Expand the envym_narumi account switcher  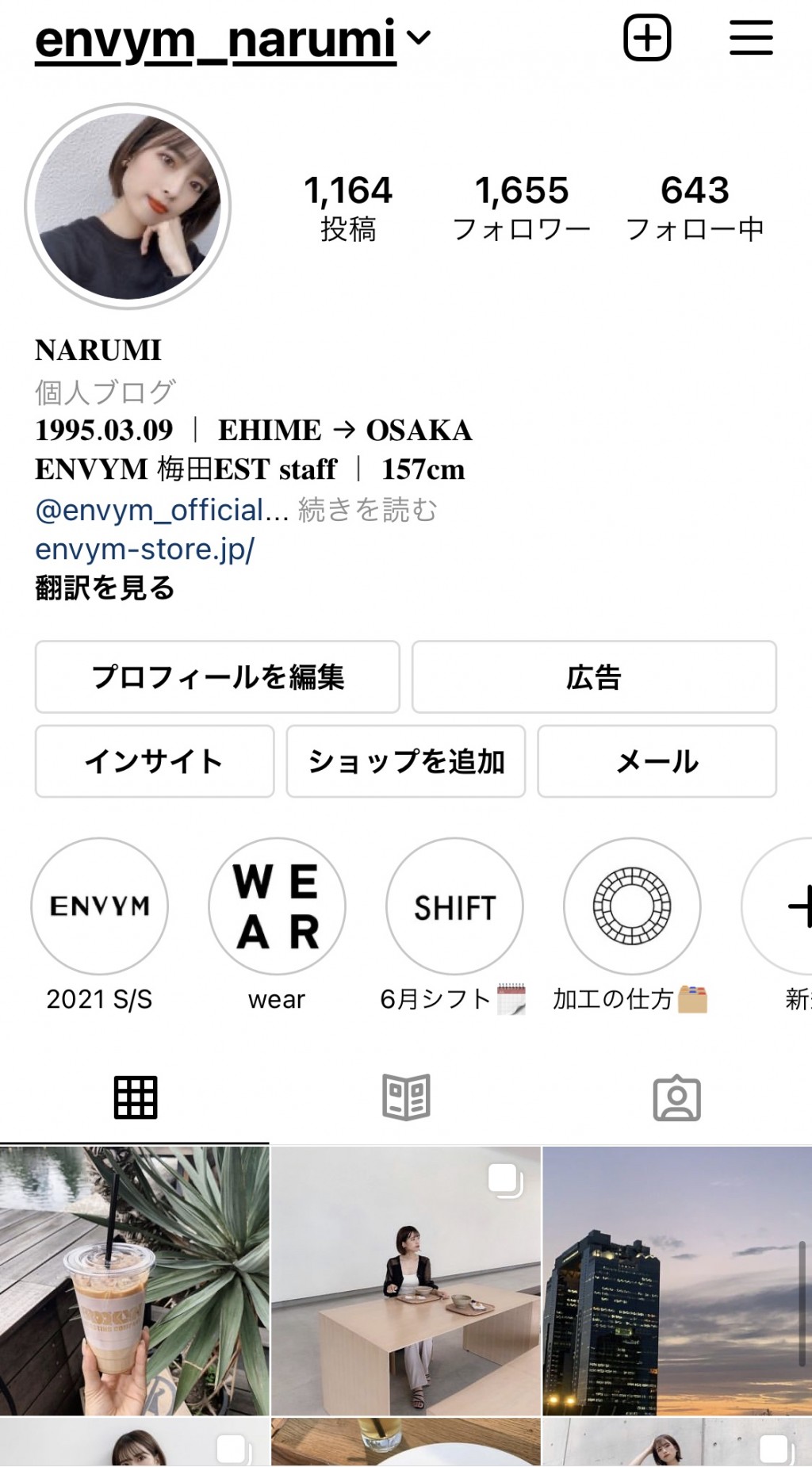(418, 37)
